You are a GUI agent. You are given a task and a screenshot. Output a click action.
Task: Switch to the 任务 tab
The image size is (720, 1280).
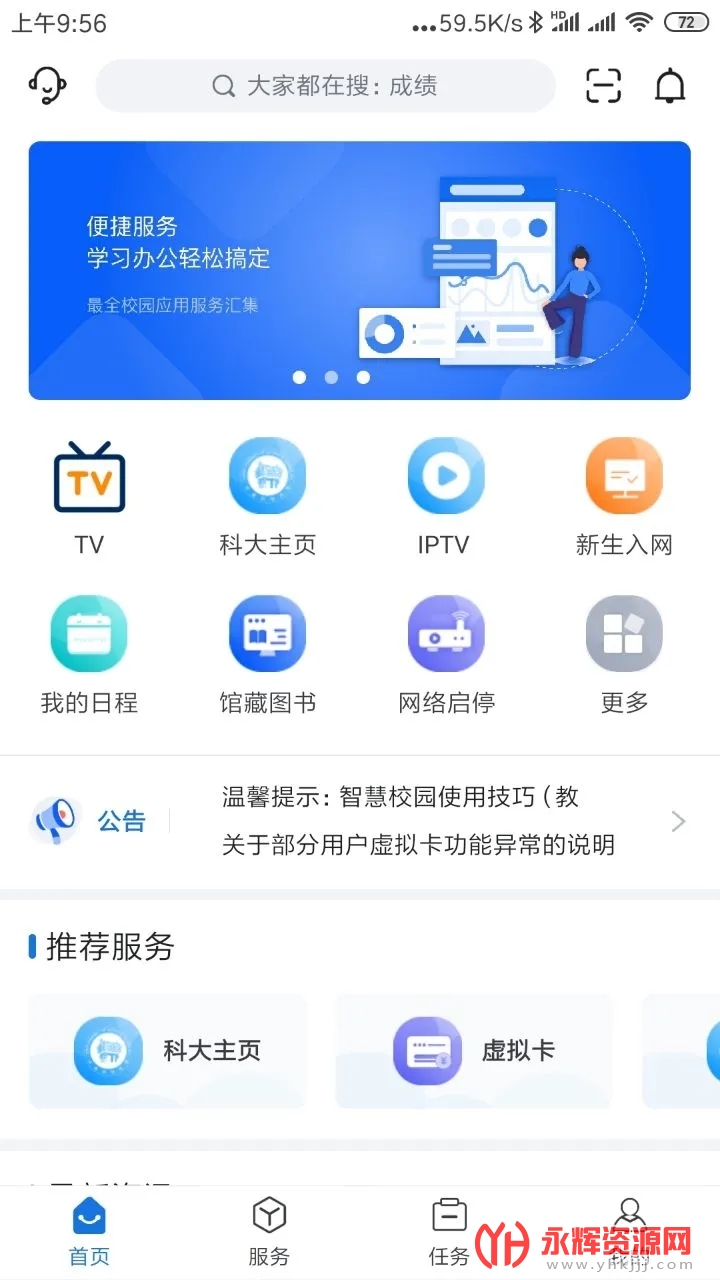449,1232
